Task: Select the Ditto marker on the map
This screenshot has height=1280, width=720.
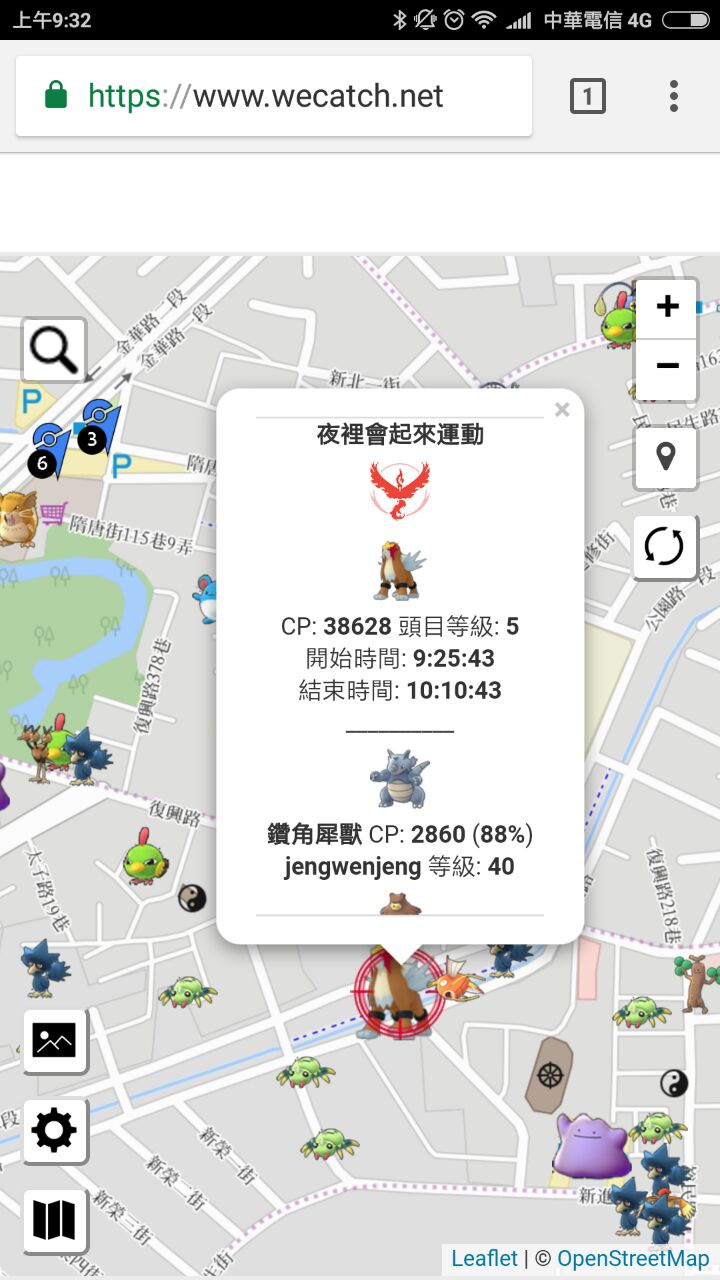Action: [592, 1146]
